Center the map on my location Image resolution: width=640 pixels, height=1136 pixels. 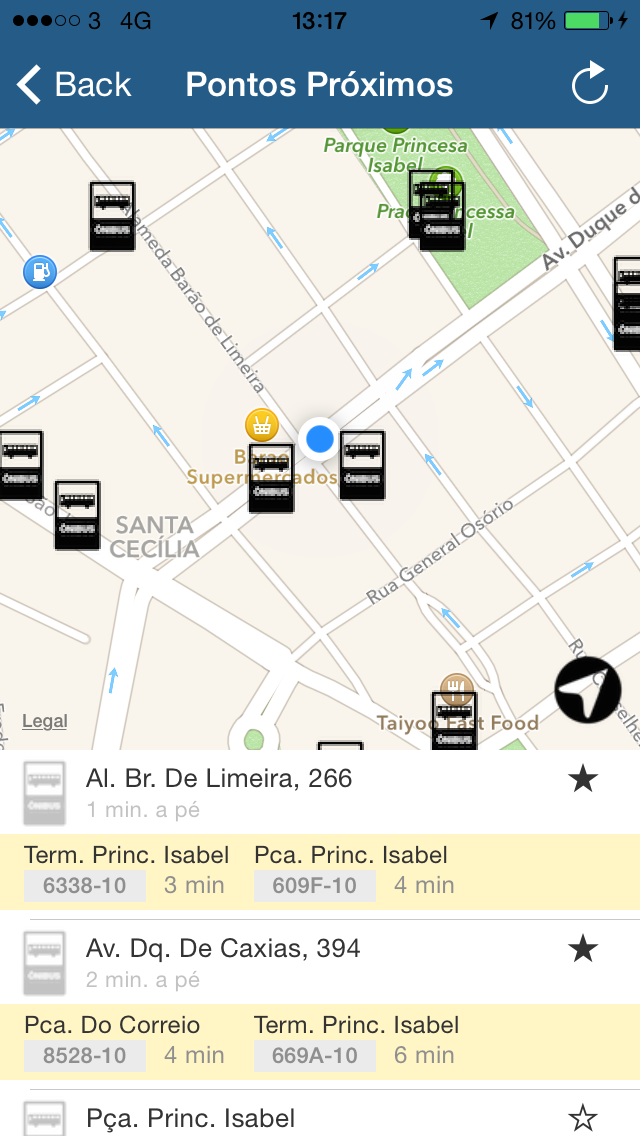[x=588, y=690]
